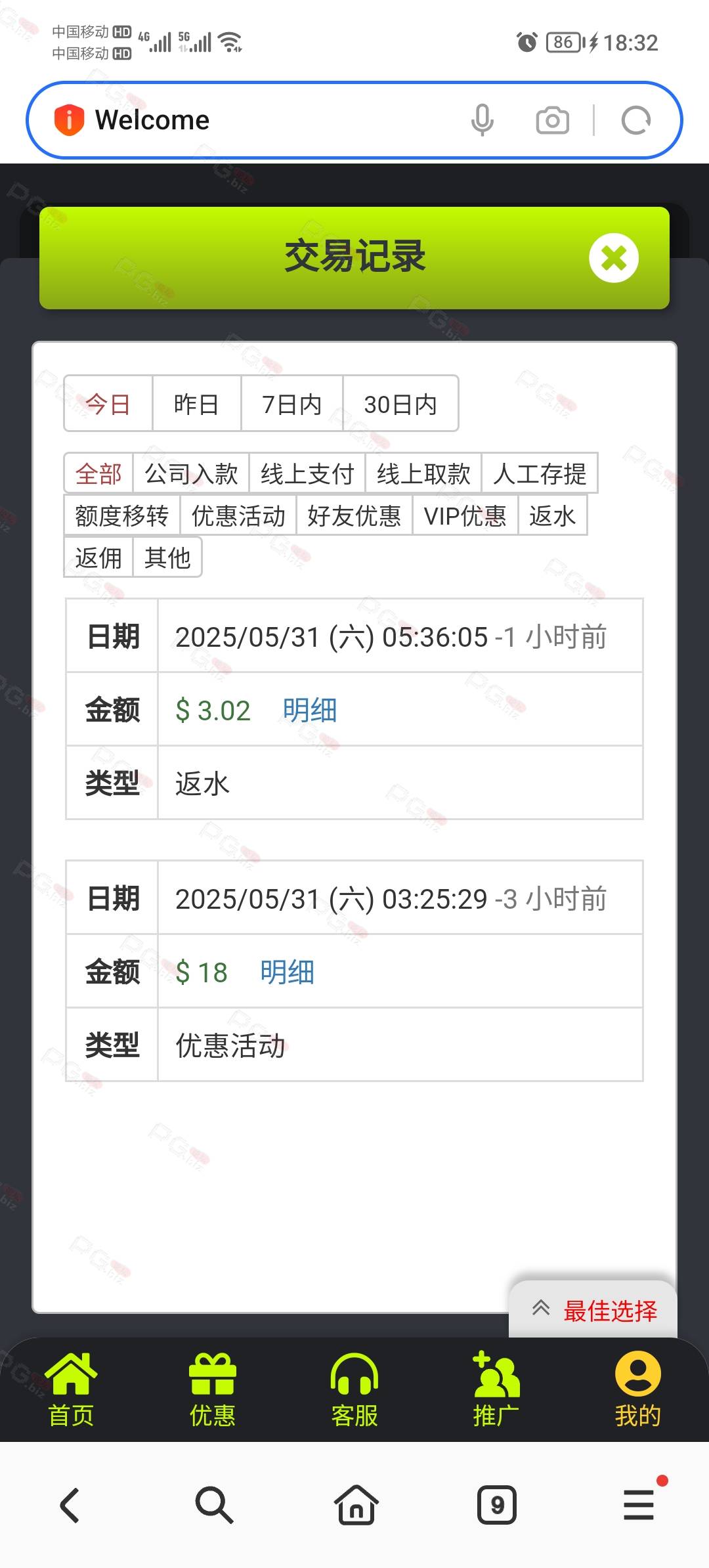This screenshot has width=709, height=1568.
Task: Expand the 最佳选择 panel
Action: [593, 1310]
